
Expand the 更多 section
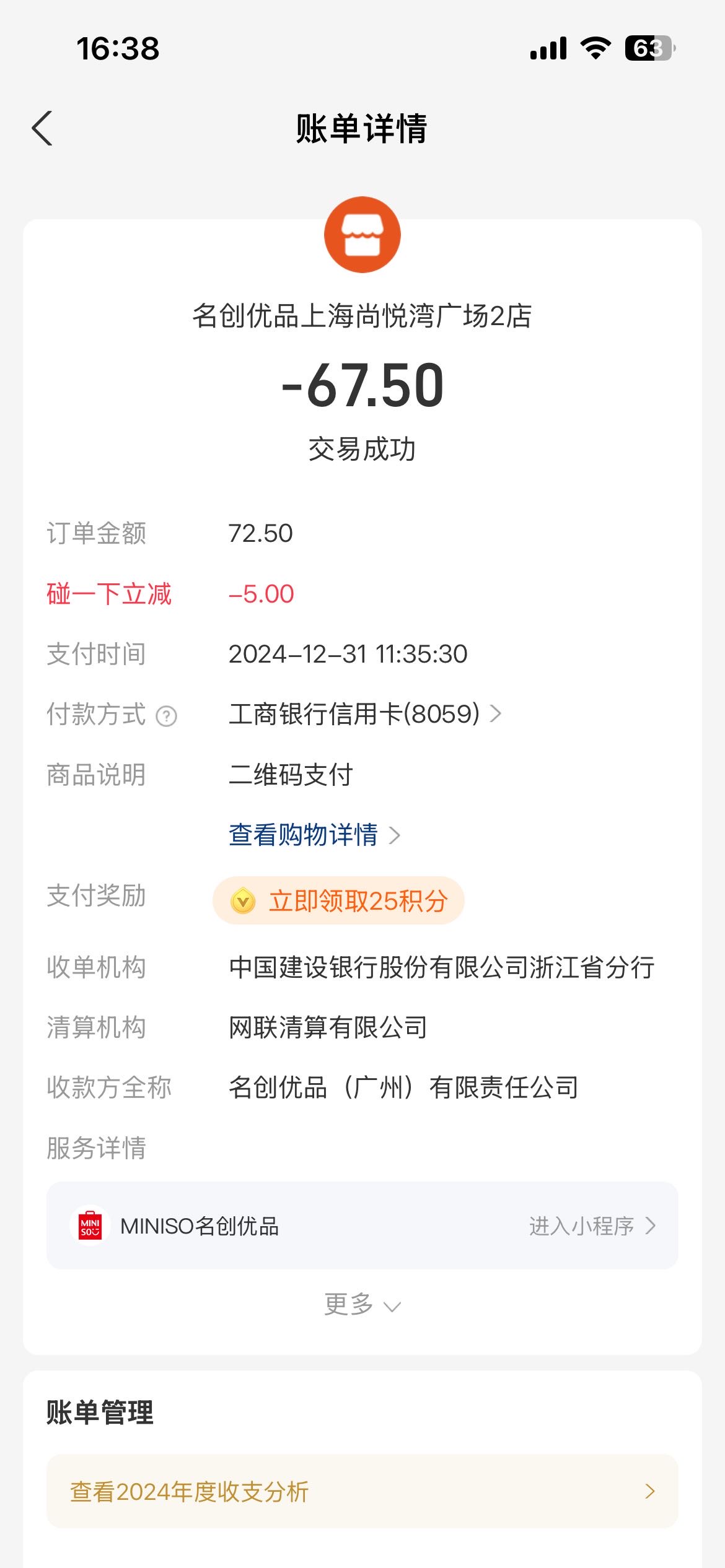click(x=362, y=1305)
